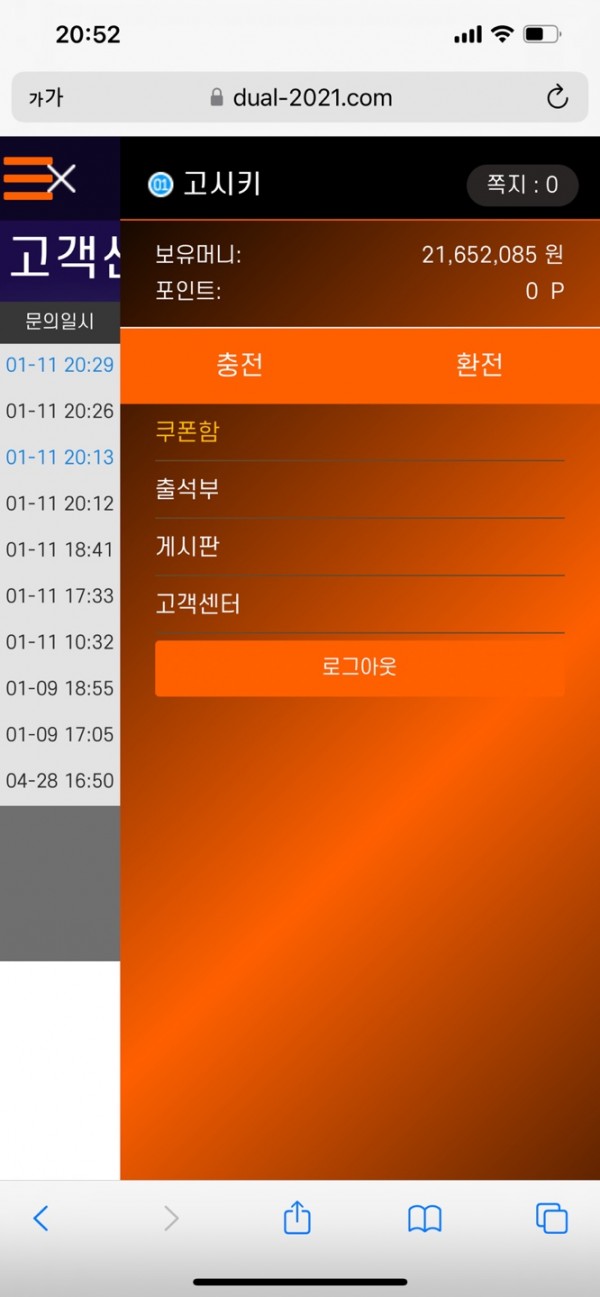Open the 쪽지 message inbox badge
The image size is (600, 1297).
point(522,185)
